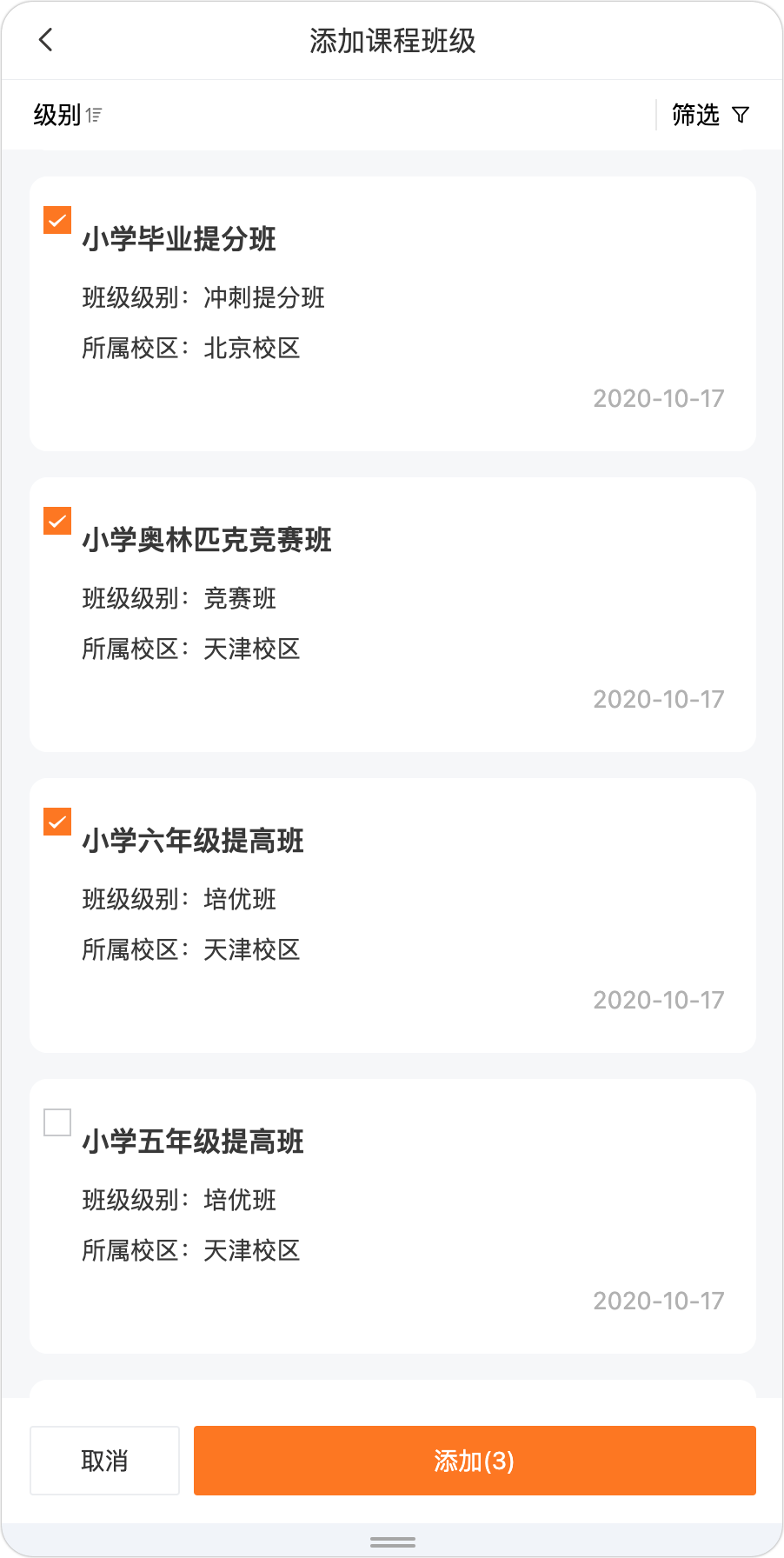The image size is (784, 1558).
Task: Tap the 取消 button
Action: pos(105,1461)
